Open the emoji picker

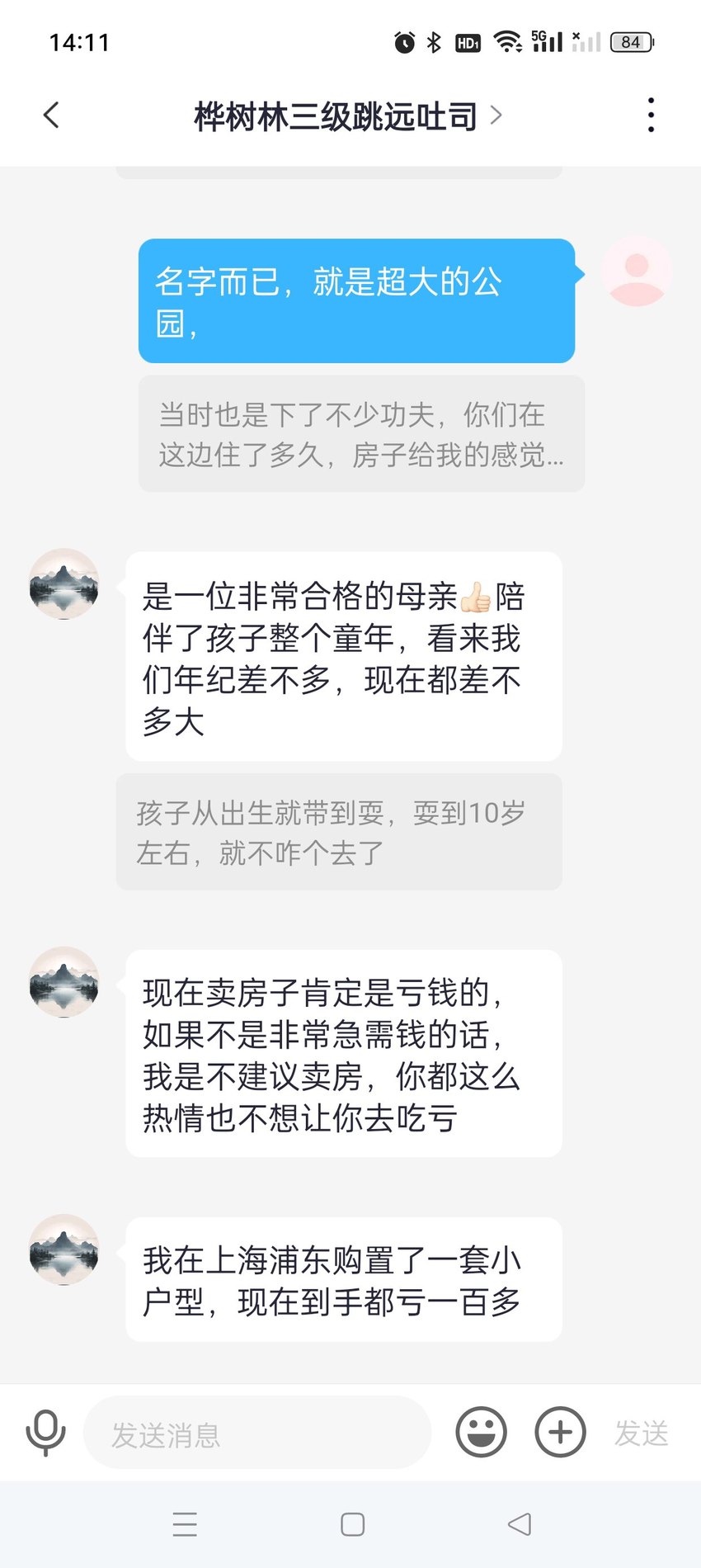click(481, 1432)
